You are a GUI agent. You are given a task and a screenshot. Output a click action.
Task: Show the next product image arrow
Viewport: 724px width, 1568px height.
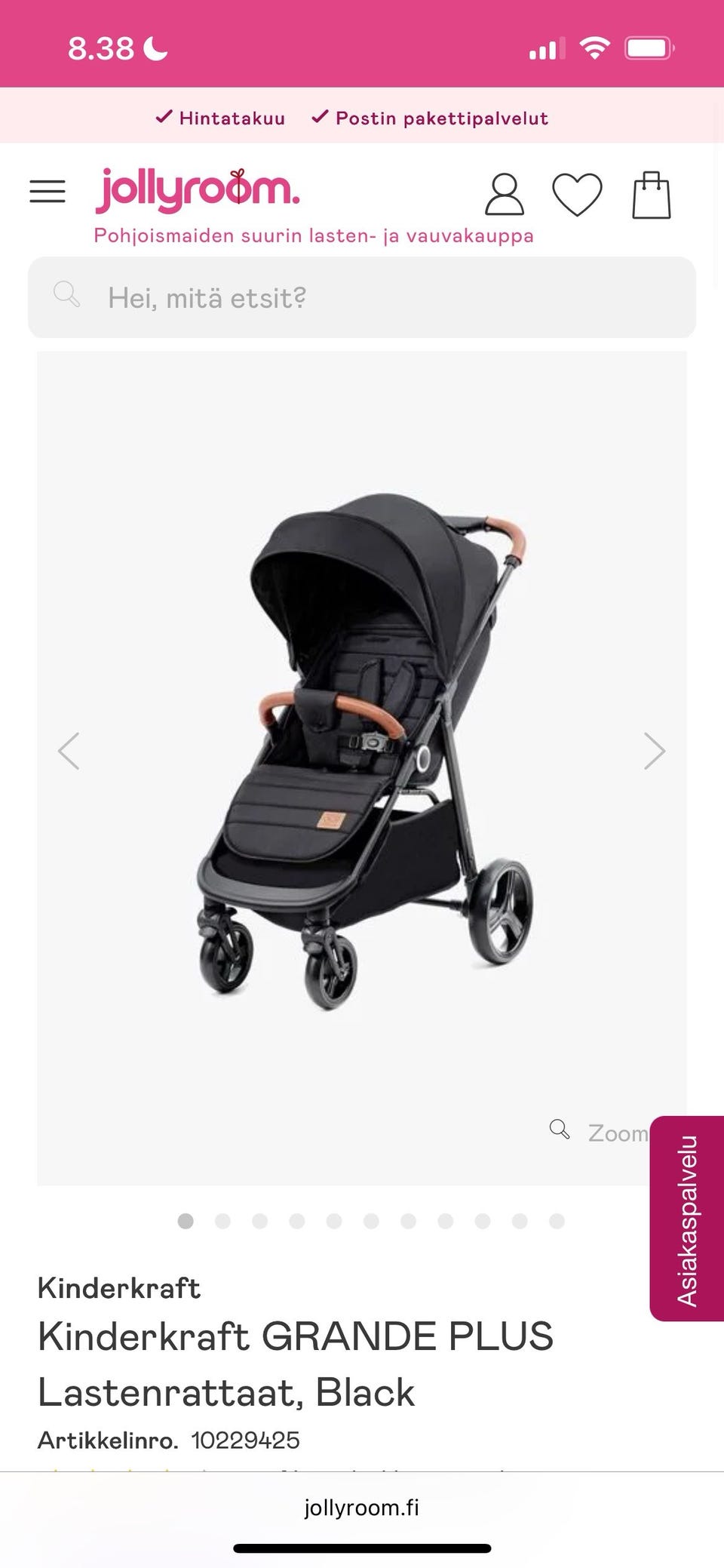(x=654, y=751)
